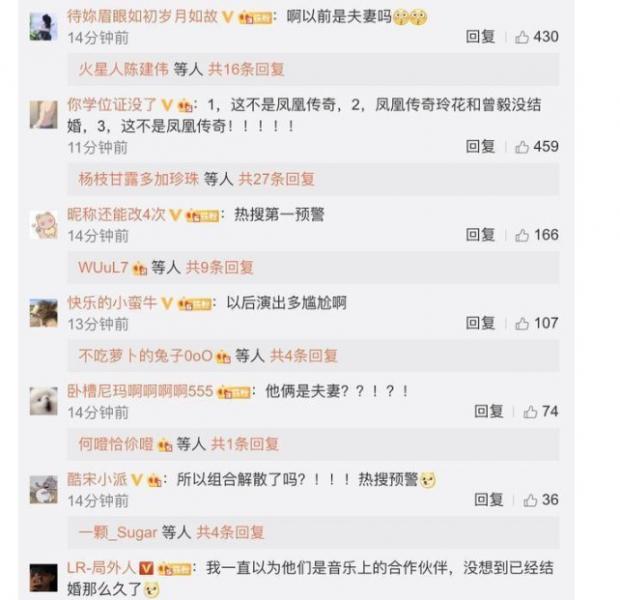Like the comment with 36 likes

click(541, 500)
